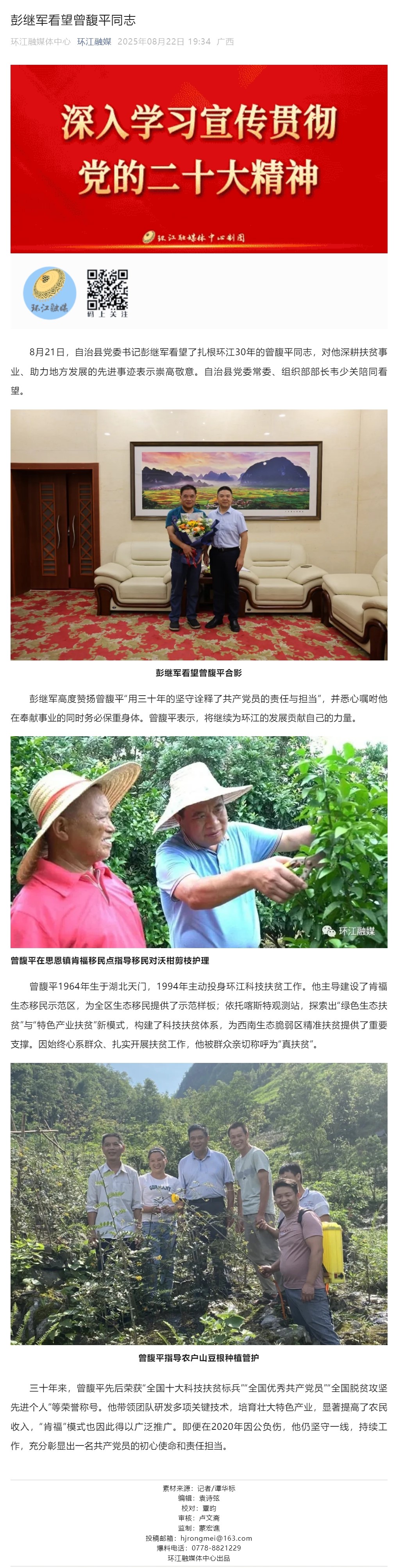Open the red 深入学习宣传贯彻 banner image
This screenshot has height=1568, width=395.
pyautogui.click(x=199, y=158)
